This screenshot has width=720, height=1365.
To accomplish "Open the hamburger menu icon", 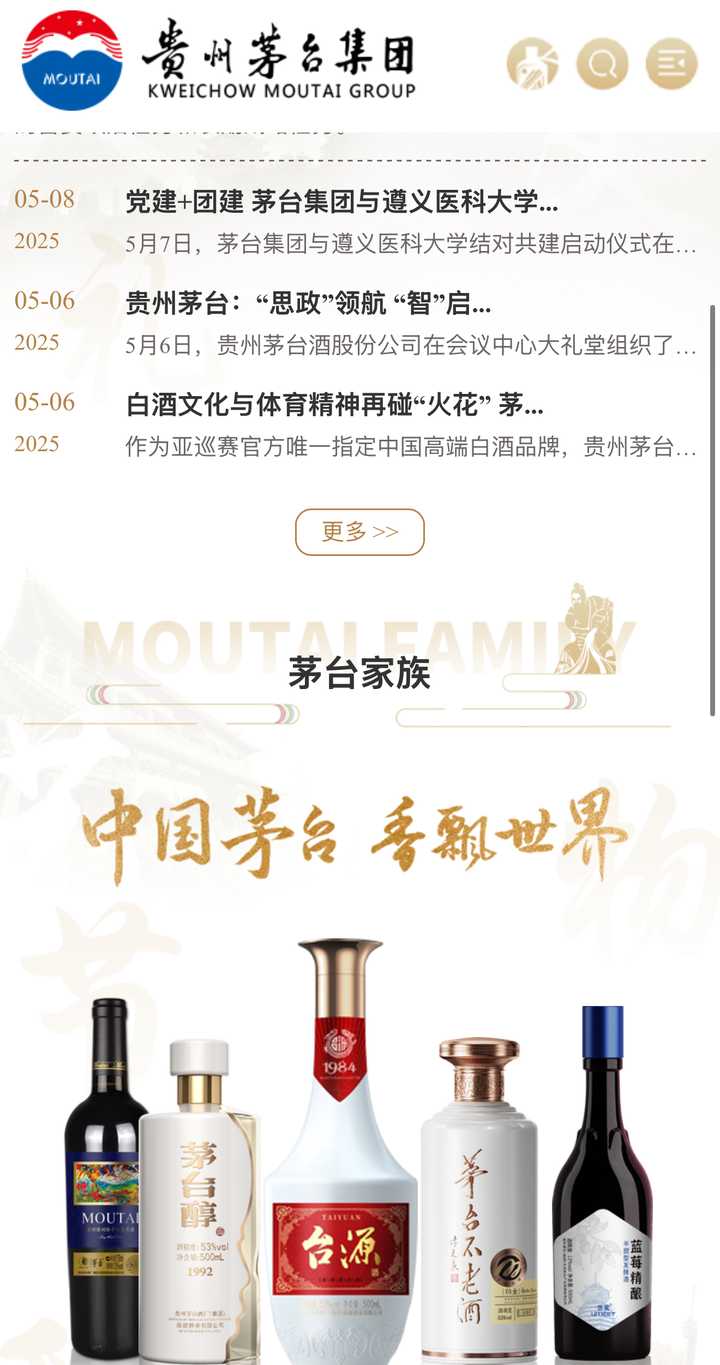I will 671,64.
